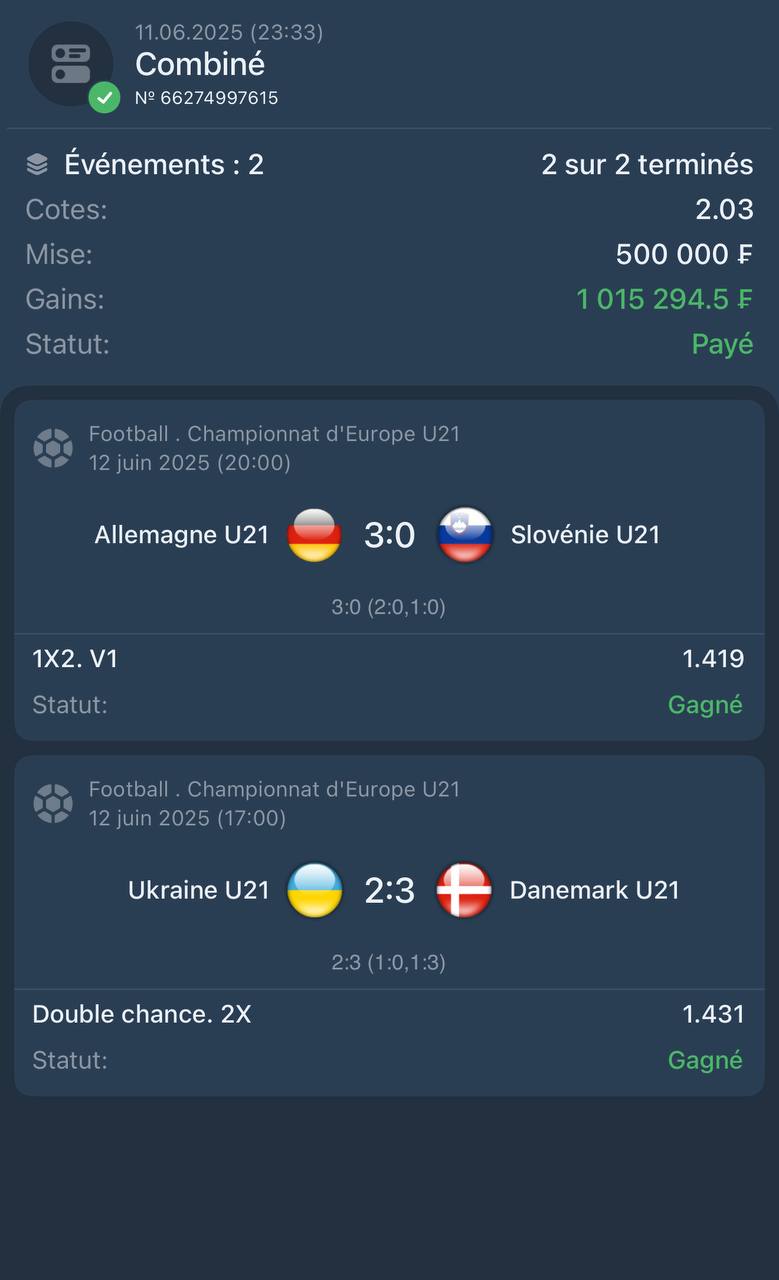Open the Ukraine U21 vs Danemark U21 event card
This screenshot has width=779, height=1280.
coord(389,891)
